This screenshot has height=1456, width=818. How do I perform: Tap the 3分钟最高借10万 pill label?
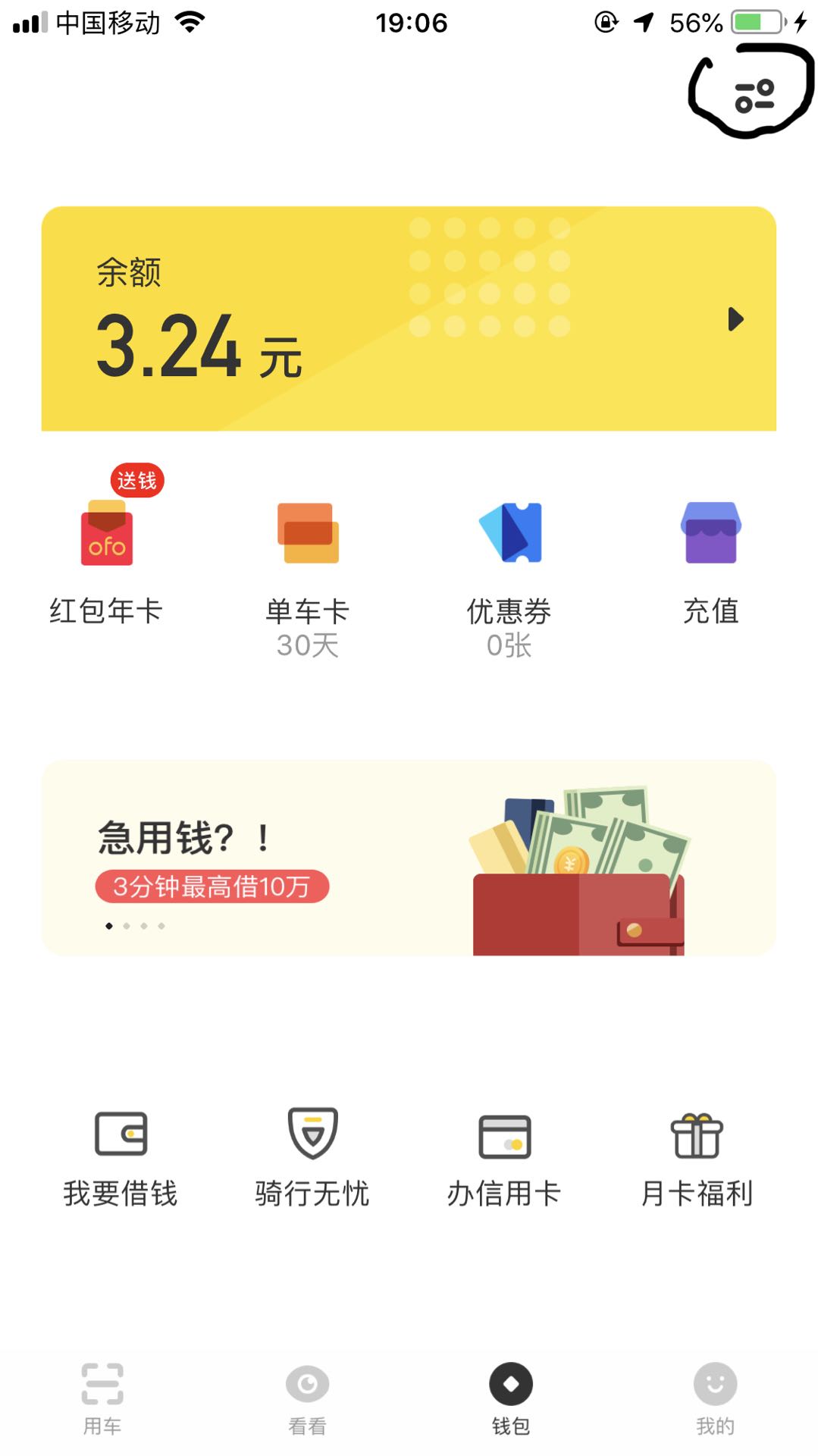(x=214, y=885)
